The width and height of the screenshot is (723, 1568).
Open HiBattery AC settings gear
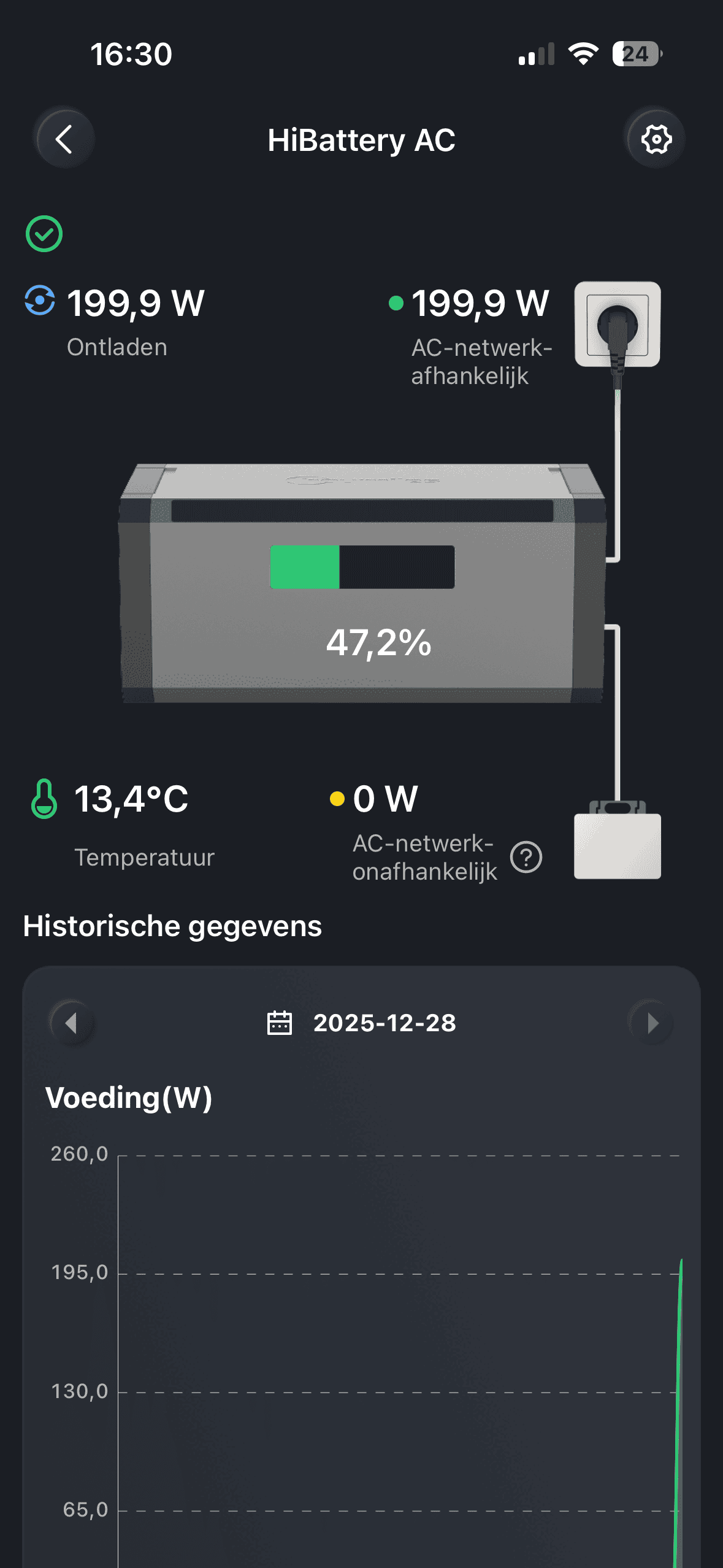(x=656, y=139)
